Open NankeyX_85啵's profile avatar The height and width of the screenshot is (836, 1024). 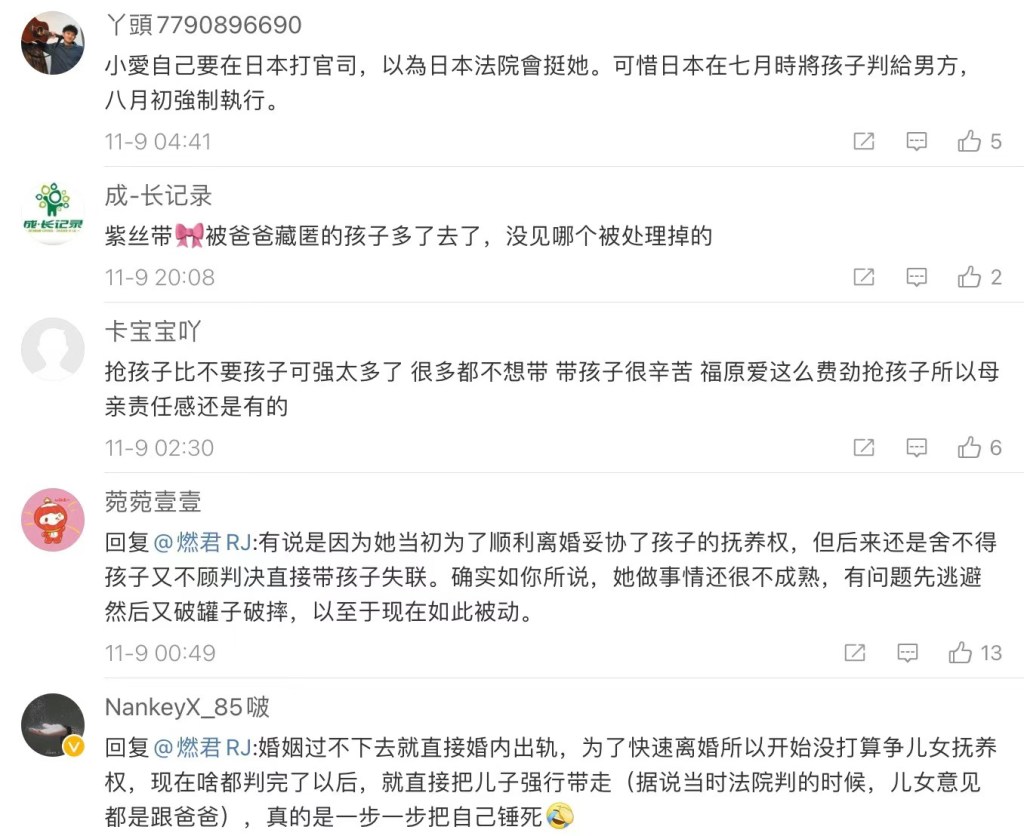pyautogui.click(x=53, y=725)
